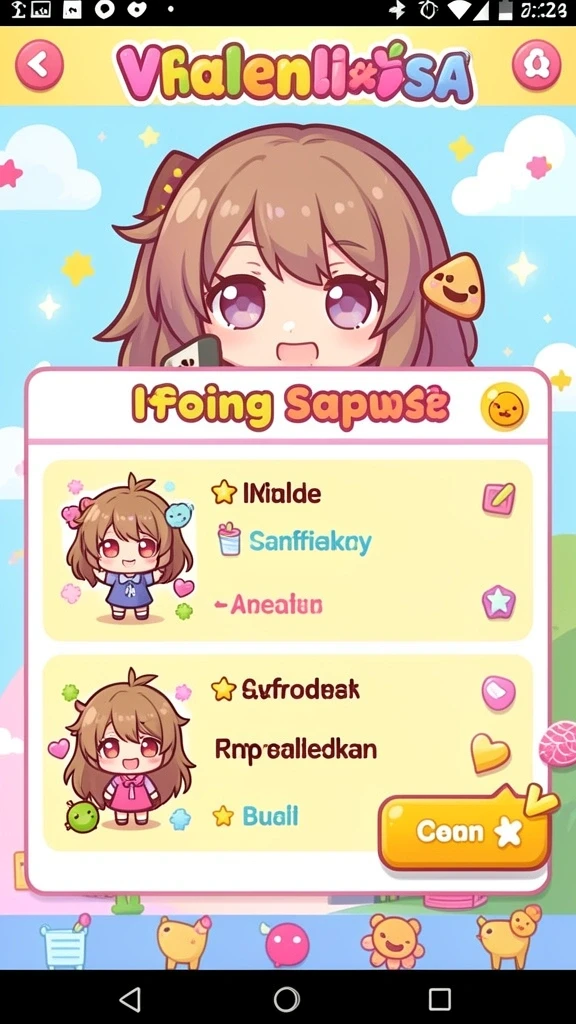This screenshot has width=576, height=1024.
Task: Tap the yellow smiley face in the panel header
Action: [504, 407]
